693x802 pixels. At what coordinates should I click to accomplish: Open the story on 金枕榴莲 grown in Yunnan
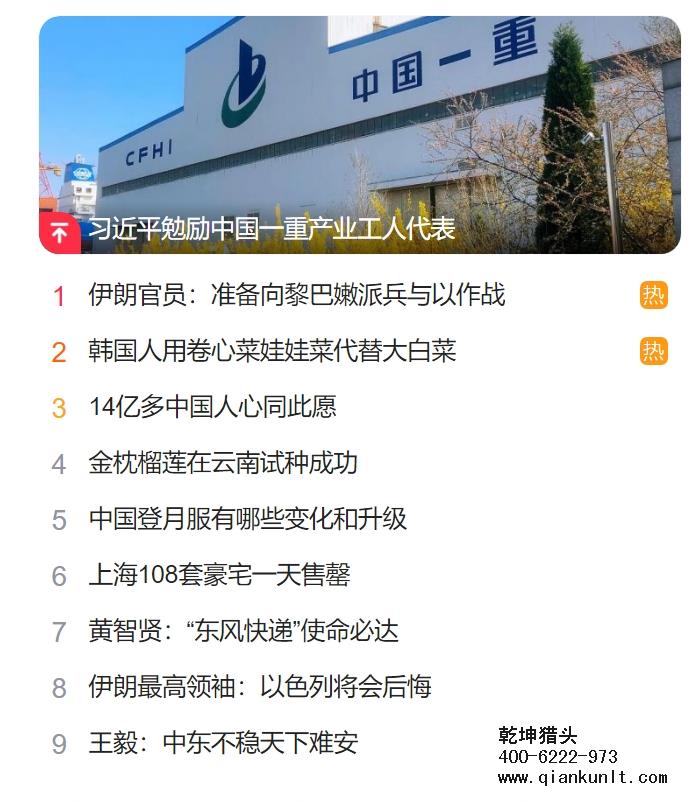click(x=223, y=463)
